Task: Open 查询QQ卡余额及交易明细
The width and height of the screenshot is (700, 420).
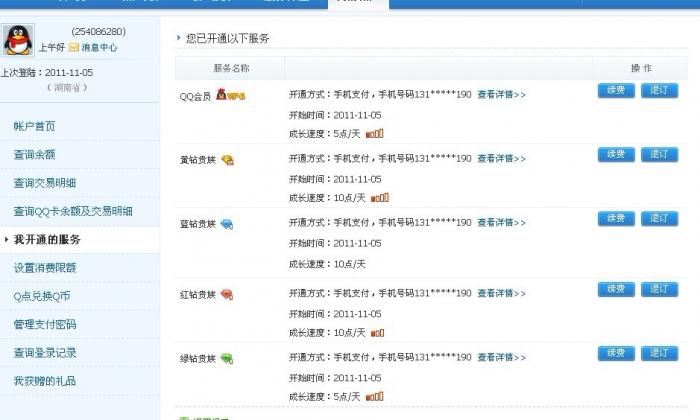Action: click(x=73, y=211)
